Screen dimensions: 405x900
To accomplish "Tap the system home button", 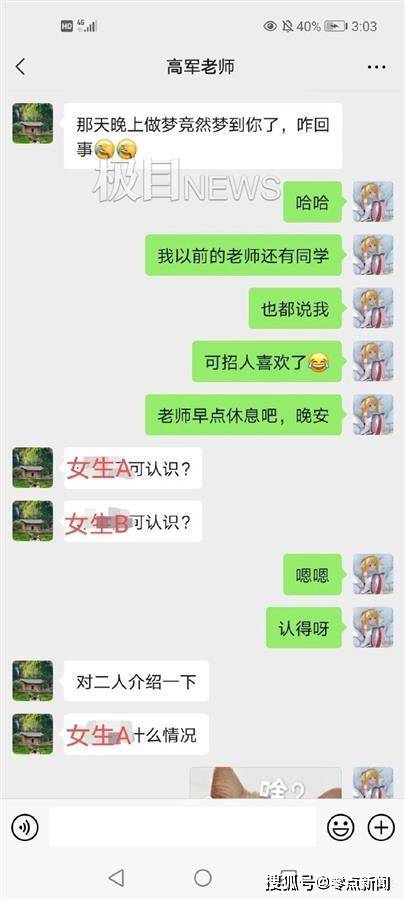I will (202, 877).
